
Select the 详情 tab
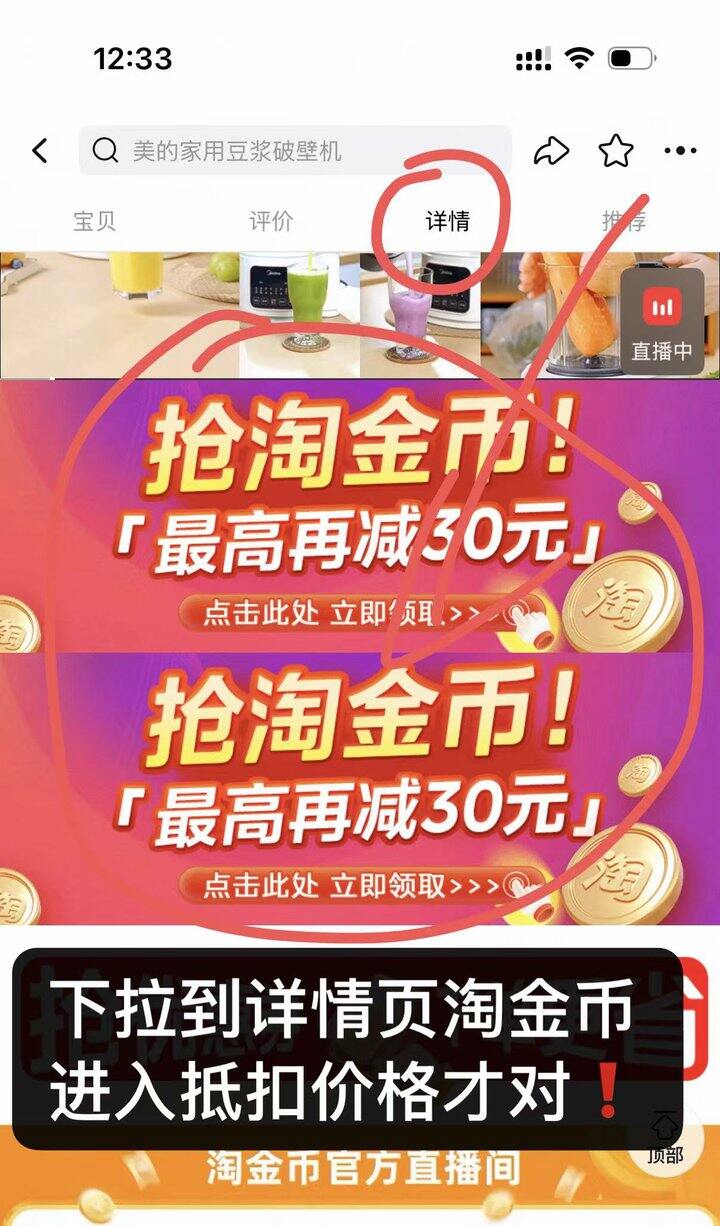point(447,221)
